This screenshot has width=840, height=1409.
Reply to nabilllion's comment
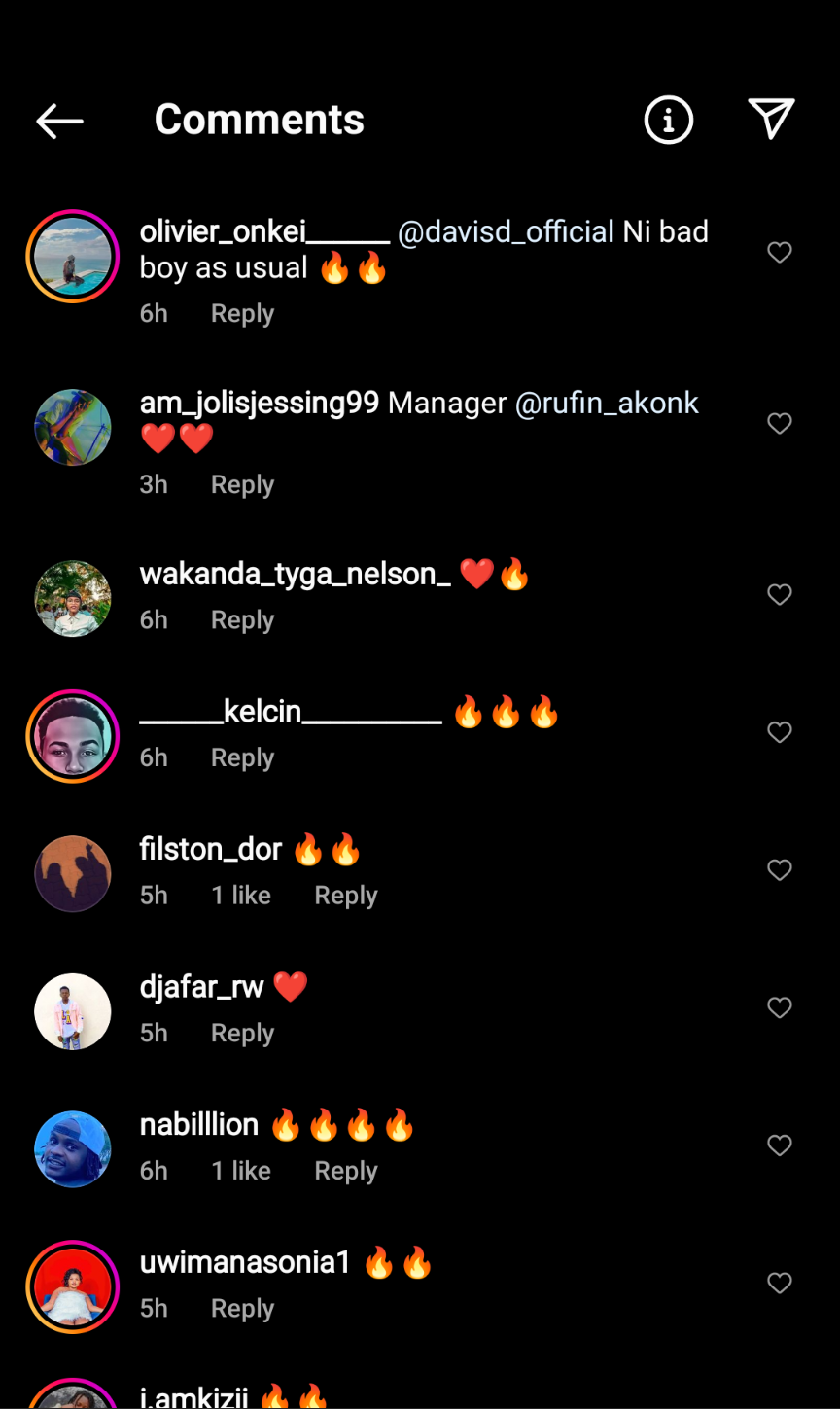coord(345,1171)
